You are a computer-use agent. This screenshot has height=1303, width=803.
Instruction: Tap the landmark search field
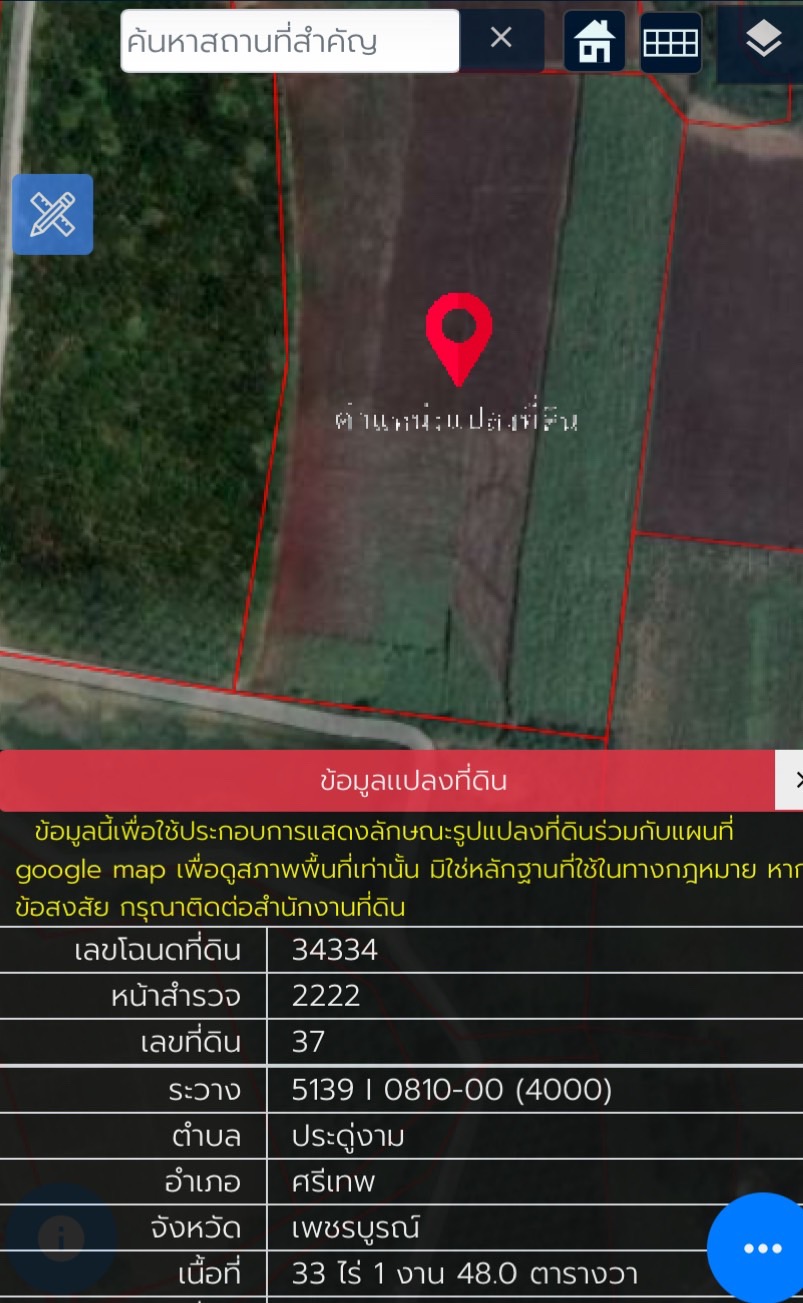[290, 41]
